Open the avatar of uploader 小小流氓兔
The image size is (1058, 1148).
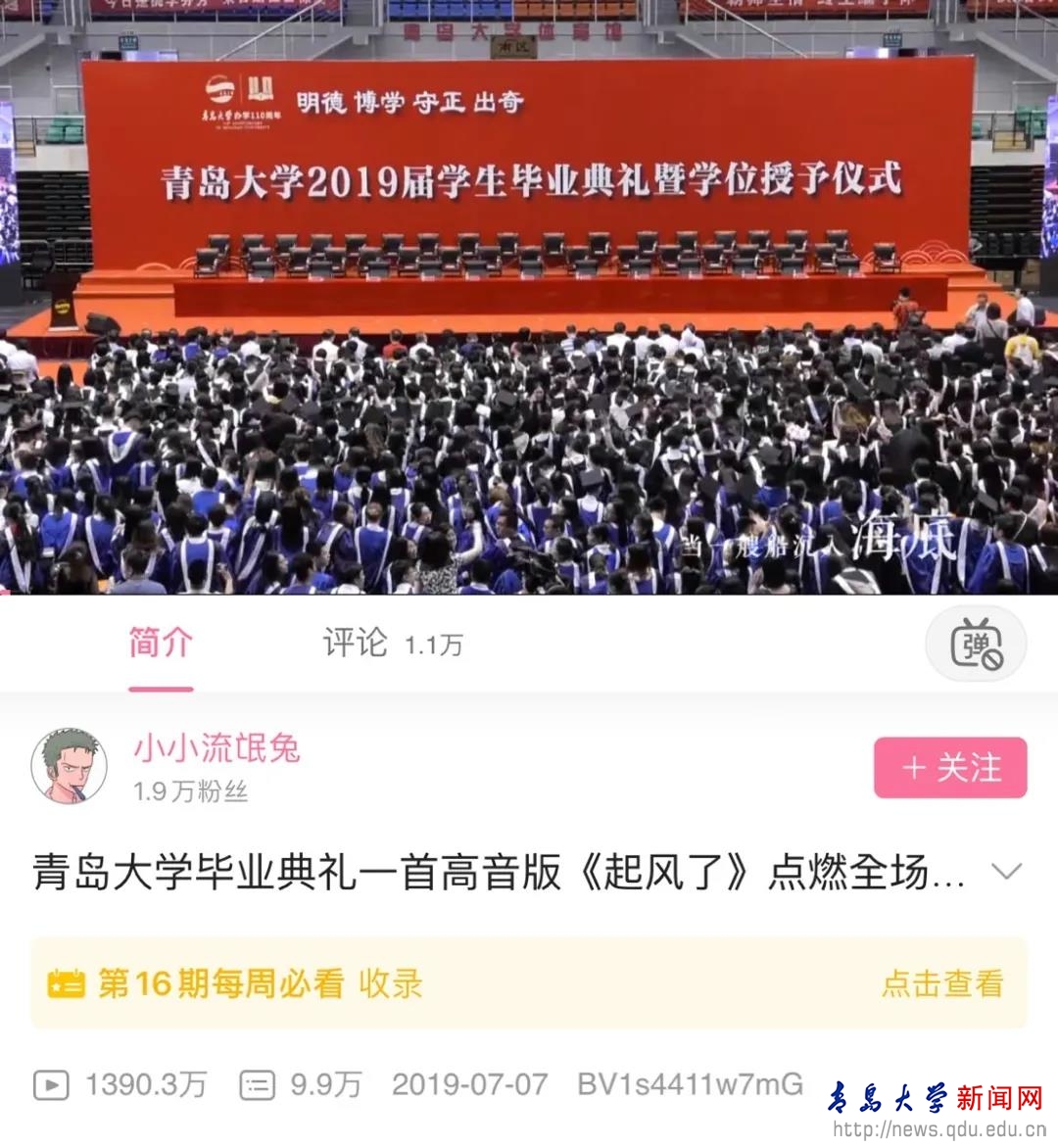tap(69, 766)
